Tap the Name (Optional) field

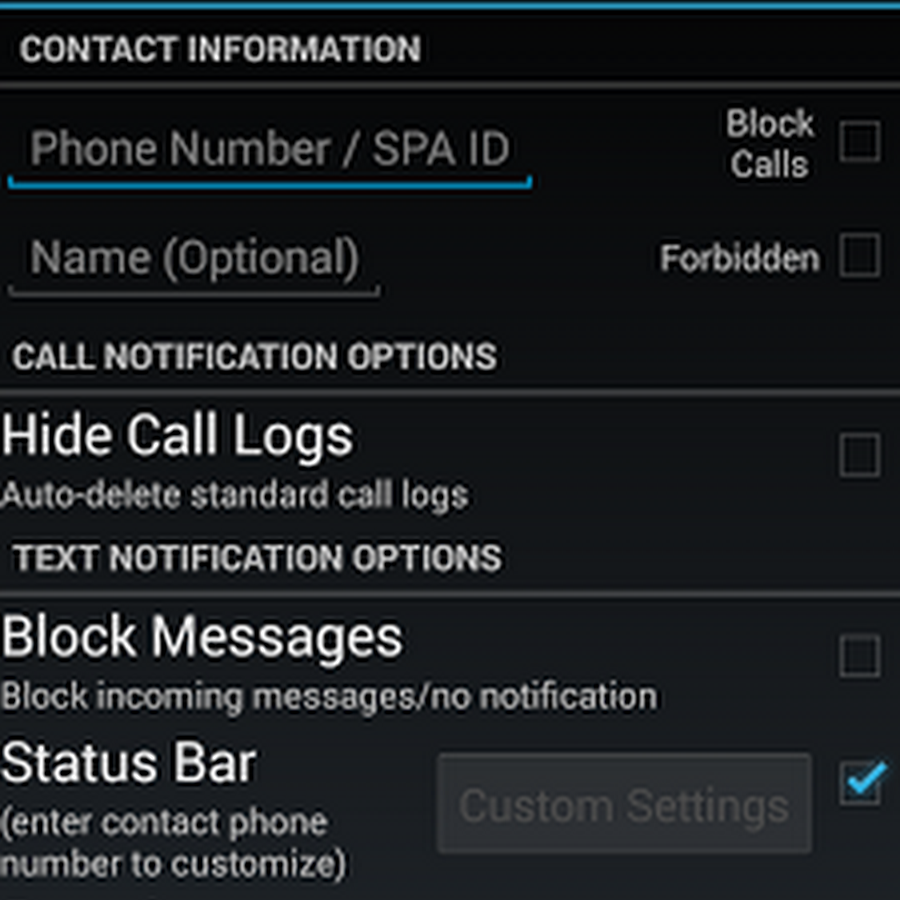coord(194,259)
